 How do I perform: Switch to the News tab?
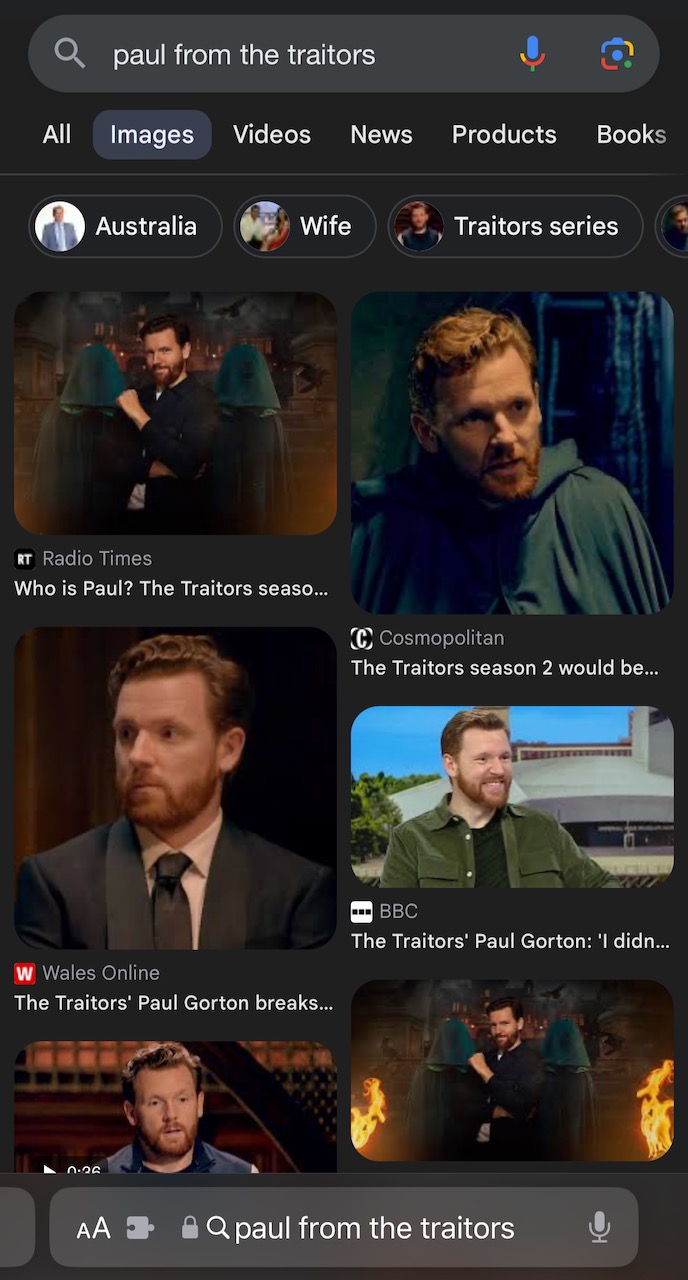coord(381,135)
